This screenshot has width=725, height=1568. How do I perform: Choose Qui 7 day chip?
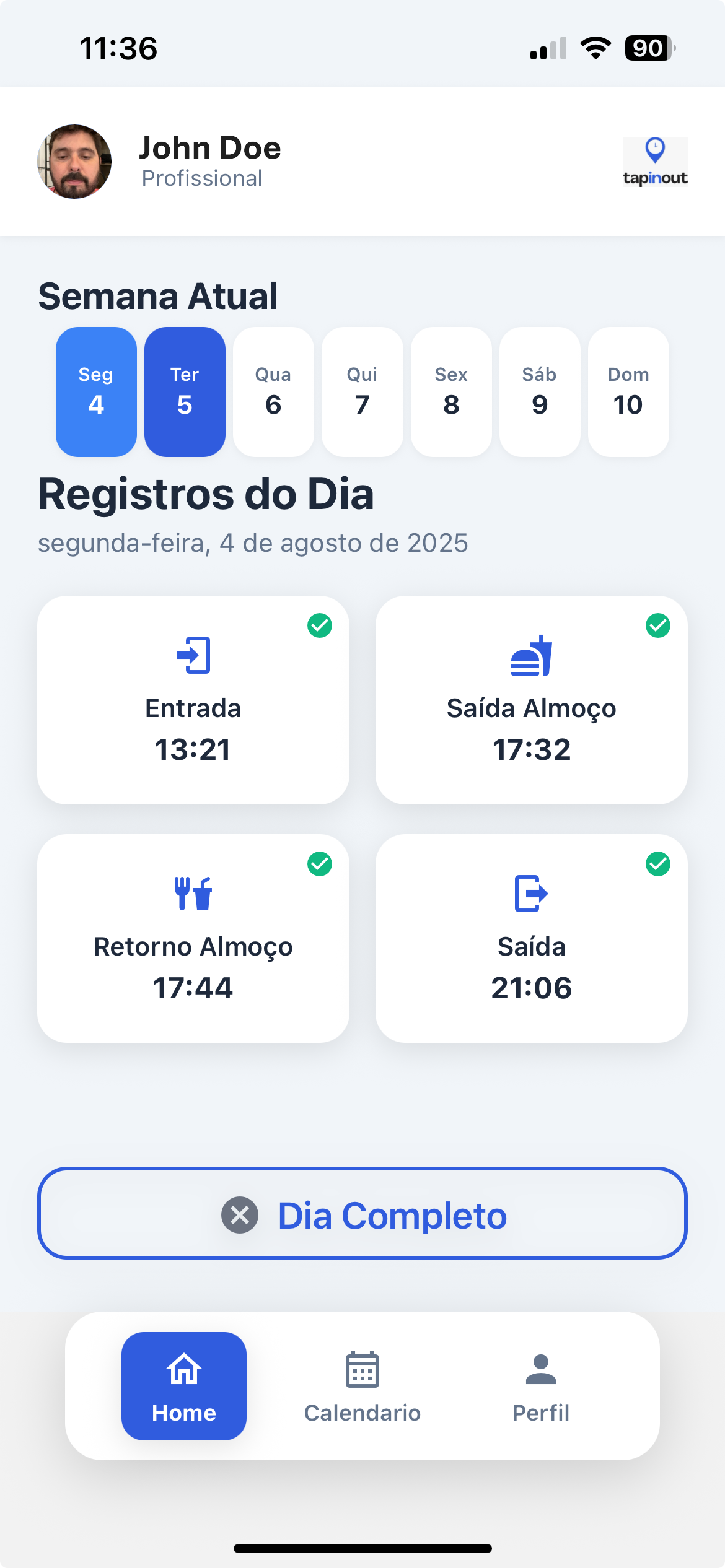pos(362,391)
